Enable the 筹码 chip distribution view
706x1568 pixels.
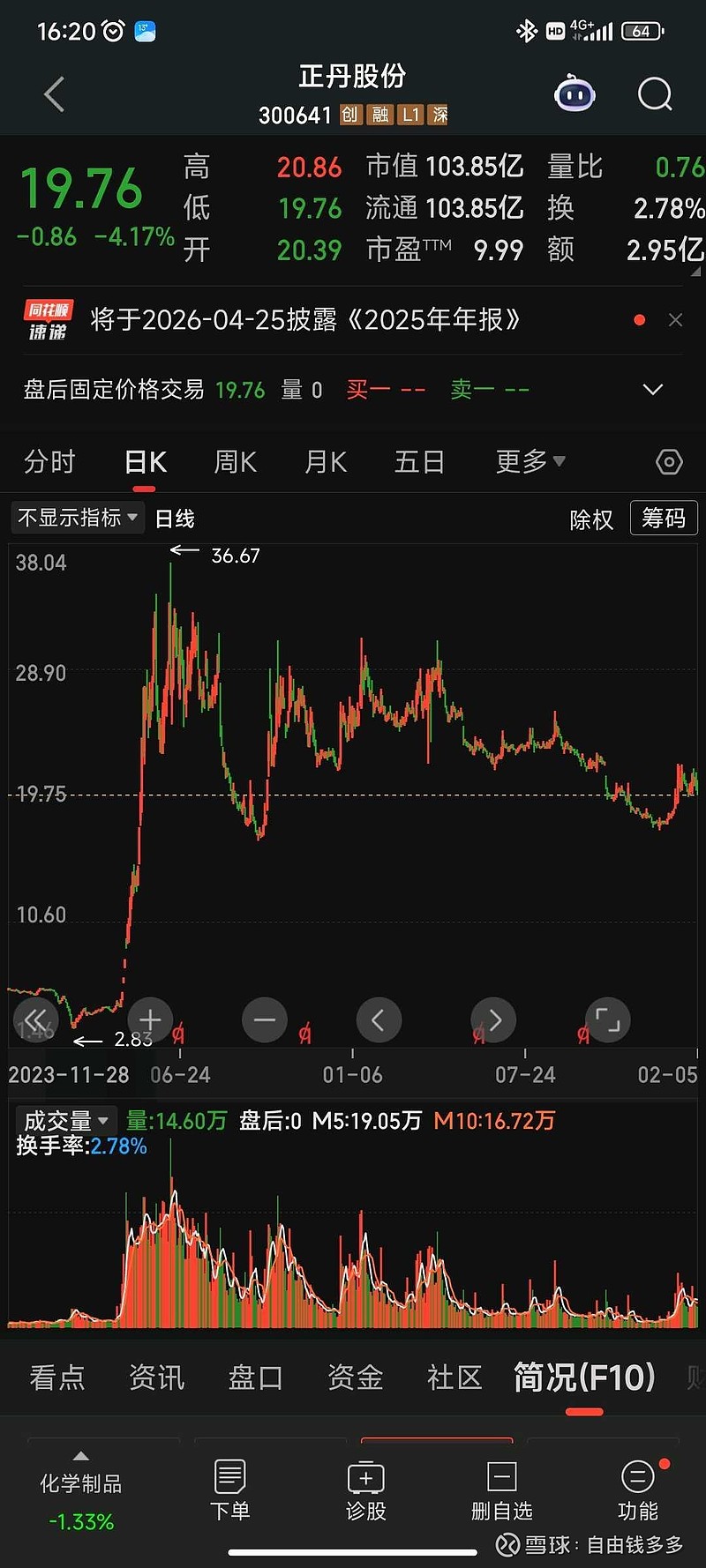point(663,518)
